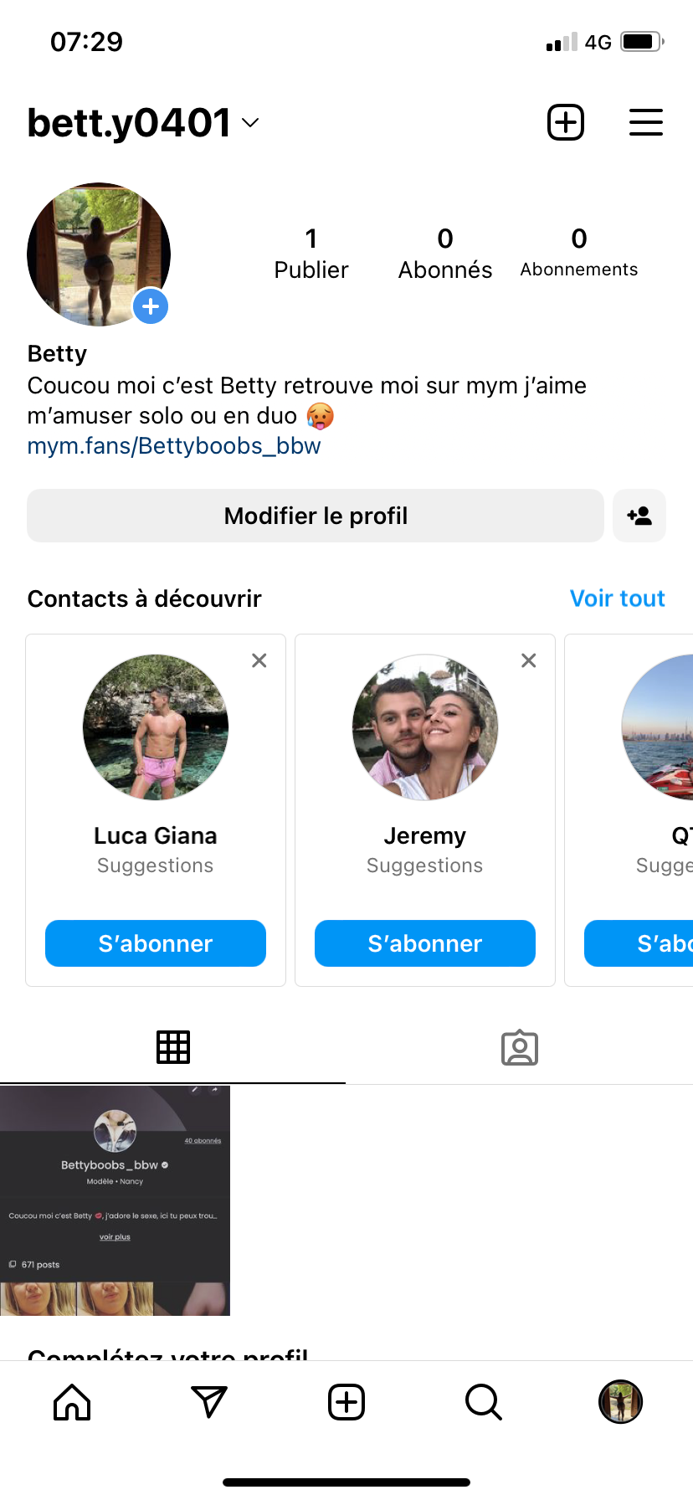Tap Voir tout link

click(617, 598)
